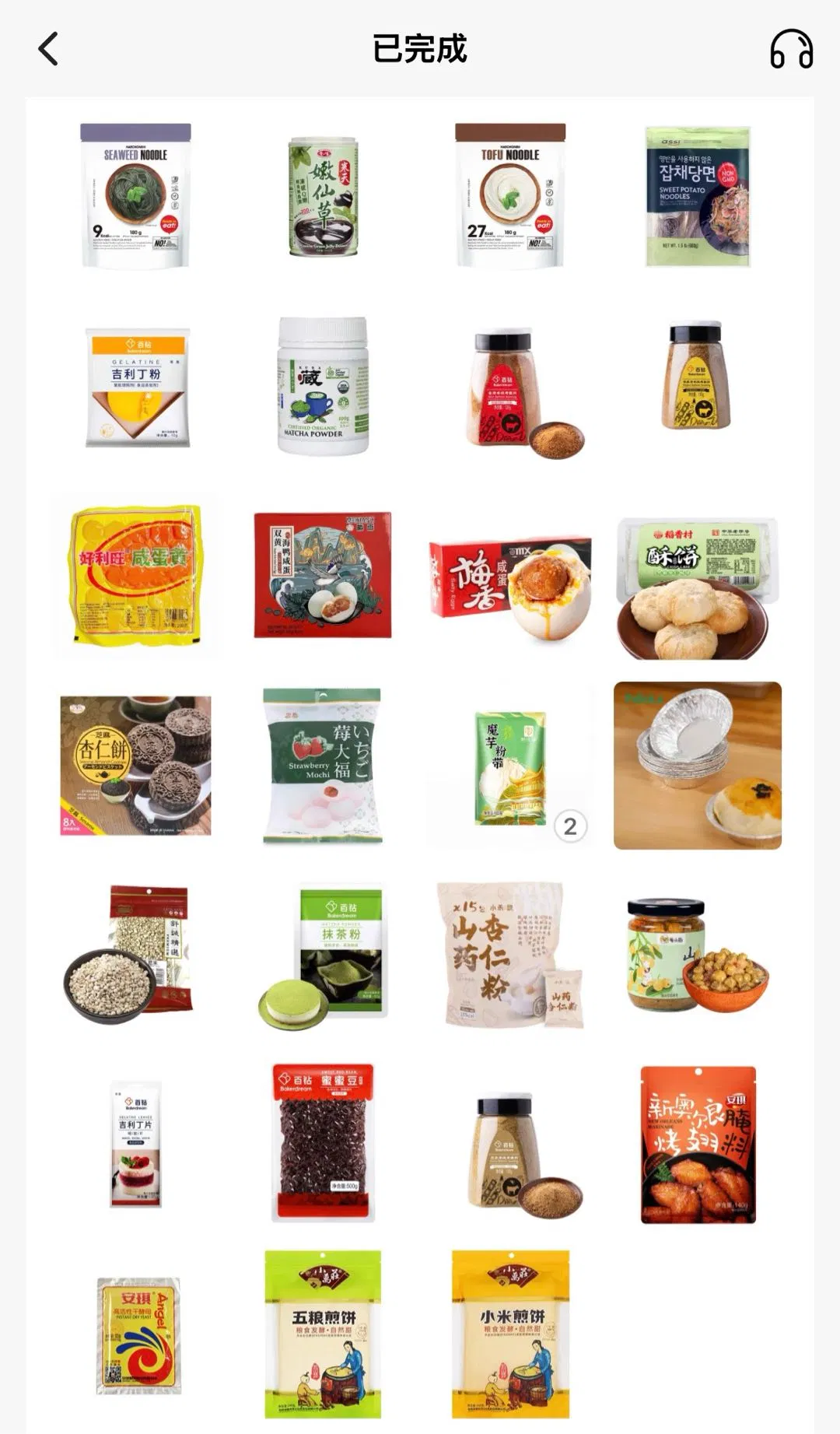The width and height of the screenshot is (840, 1434).
Task: Tap the 新奥尔良腌烤翅料 marinade item
Action: click(x=698, y=1144)
